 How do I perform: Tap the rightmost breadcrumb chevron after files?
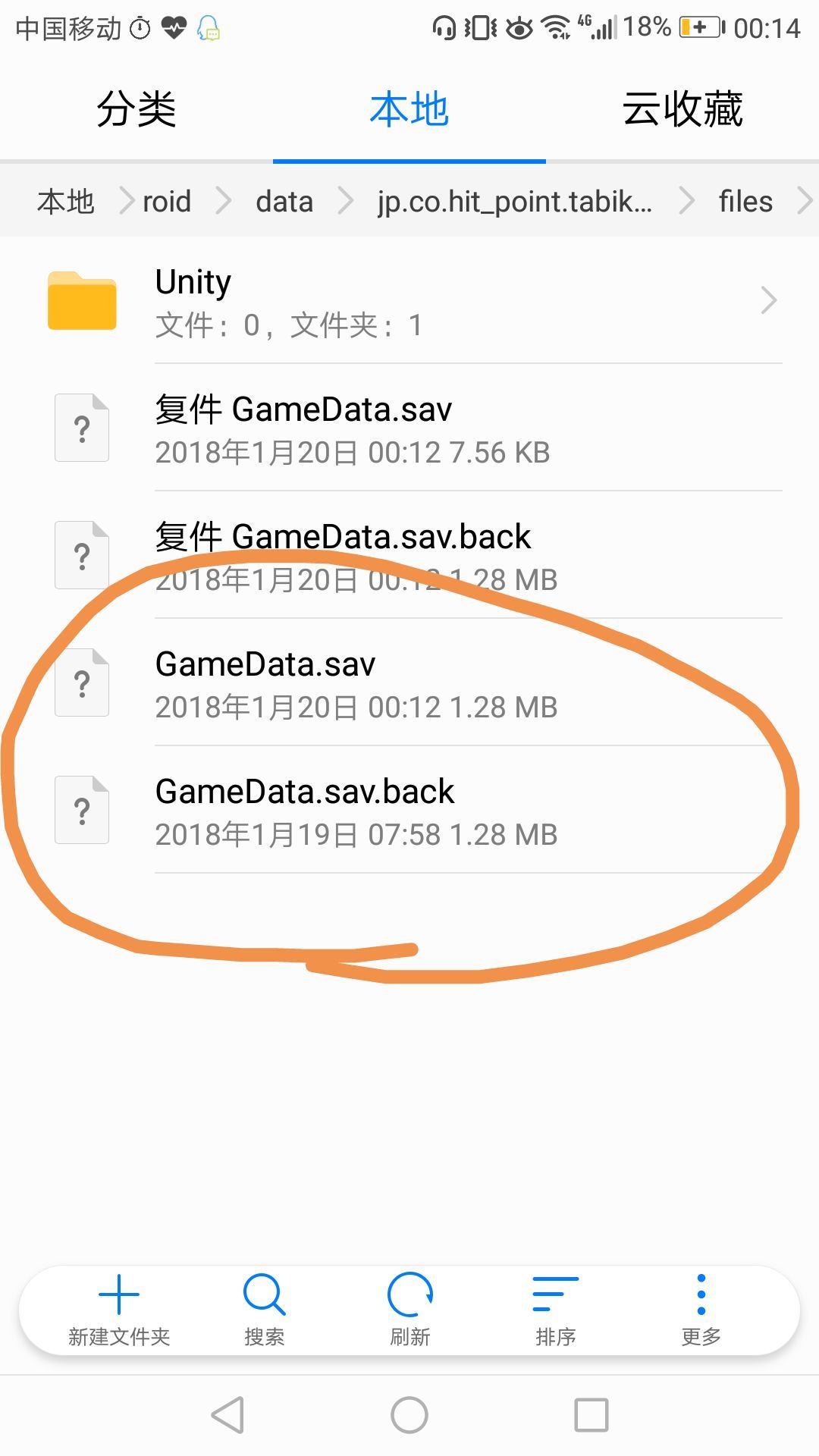(805, 201)
